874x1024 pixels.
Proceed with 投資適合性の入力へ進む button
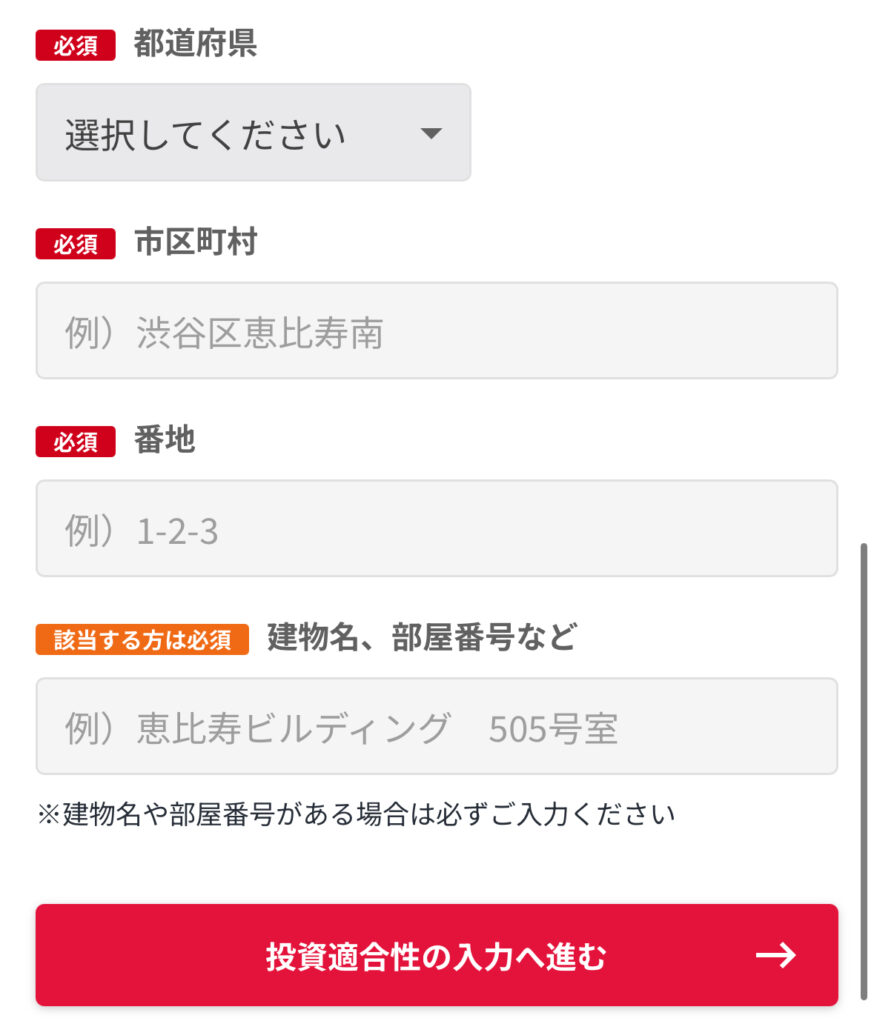[436, 955]
